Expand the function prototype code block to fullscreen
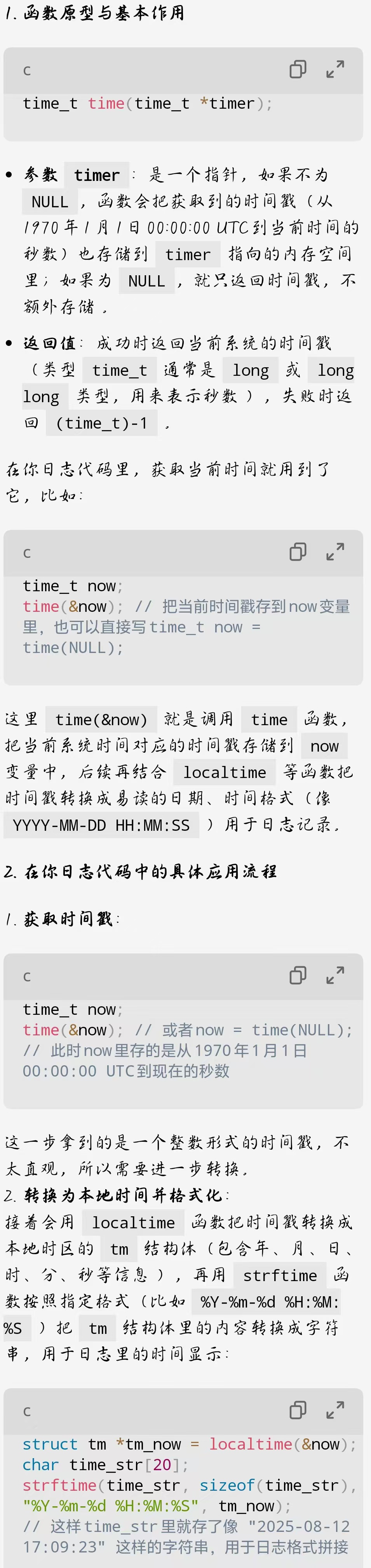Viewport: 371px width, 1568px height. pyautogui.click(x=335, y=69)
